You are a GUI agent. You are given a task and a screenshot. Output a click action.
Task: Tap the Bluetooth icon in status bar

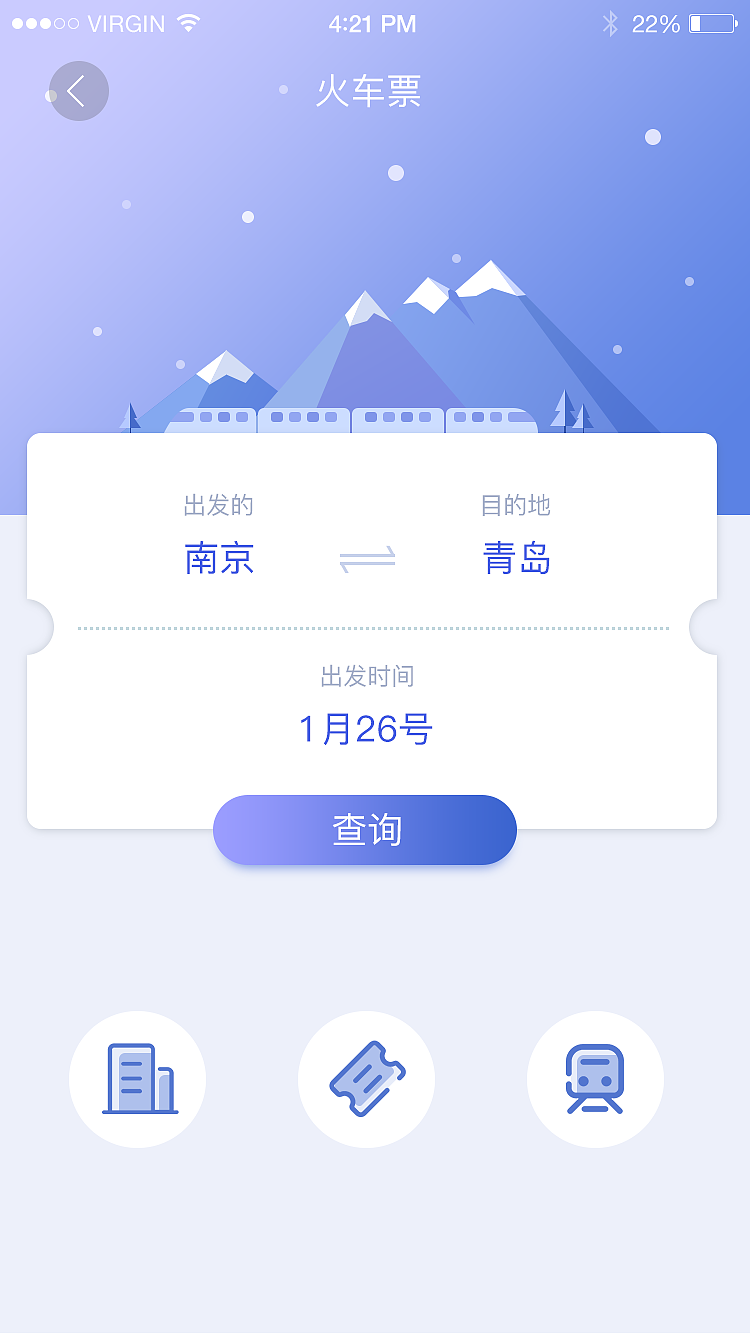click(x=610, y=22)
